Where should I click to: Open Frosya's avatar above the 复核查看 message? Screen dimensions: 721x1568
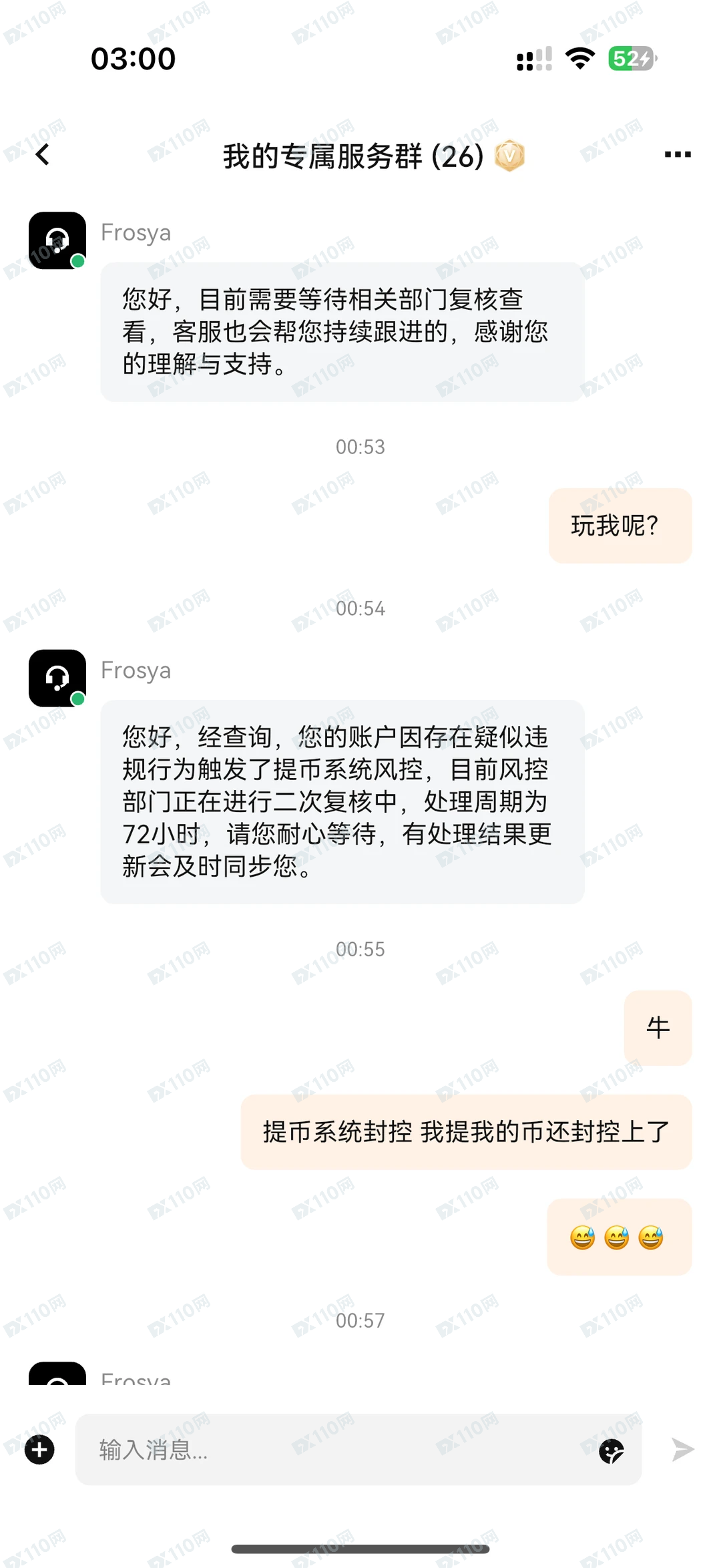(x=57, y=240)
